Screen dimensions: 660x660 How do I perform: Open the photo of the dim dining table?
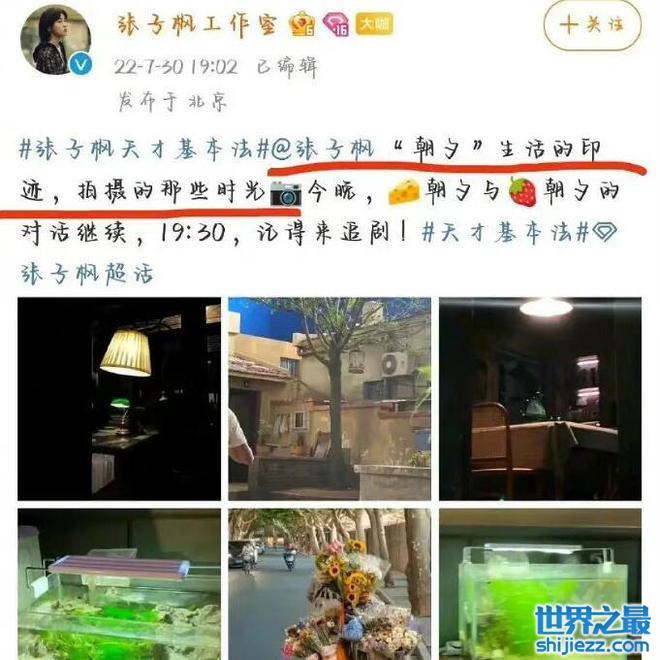pos(540,397)
